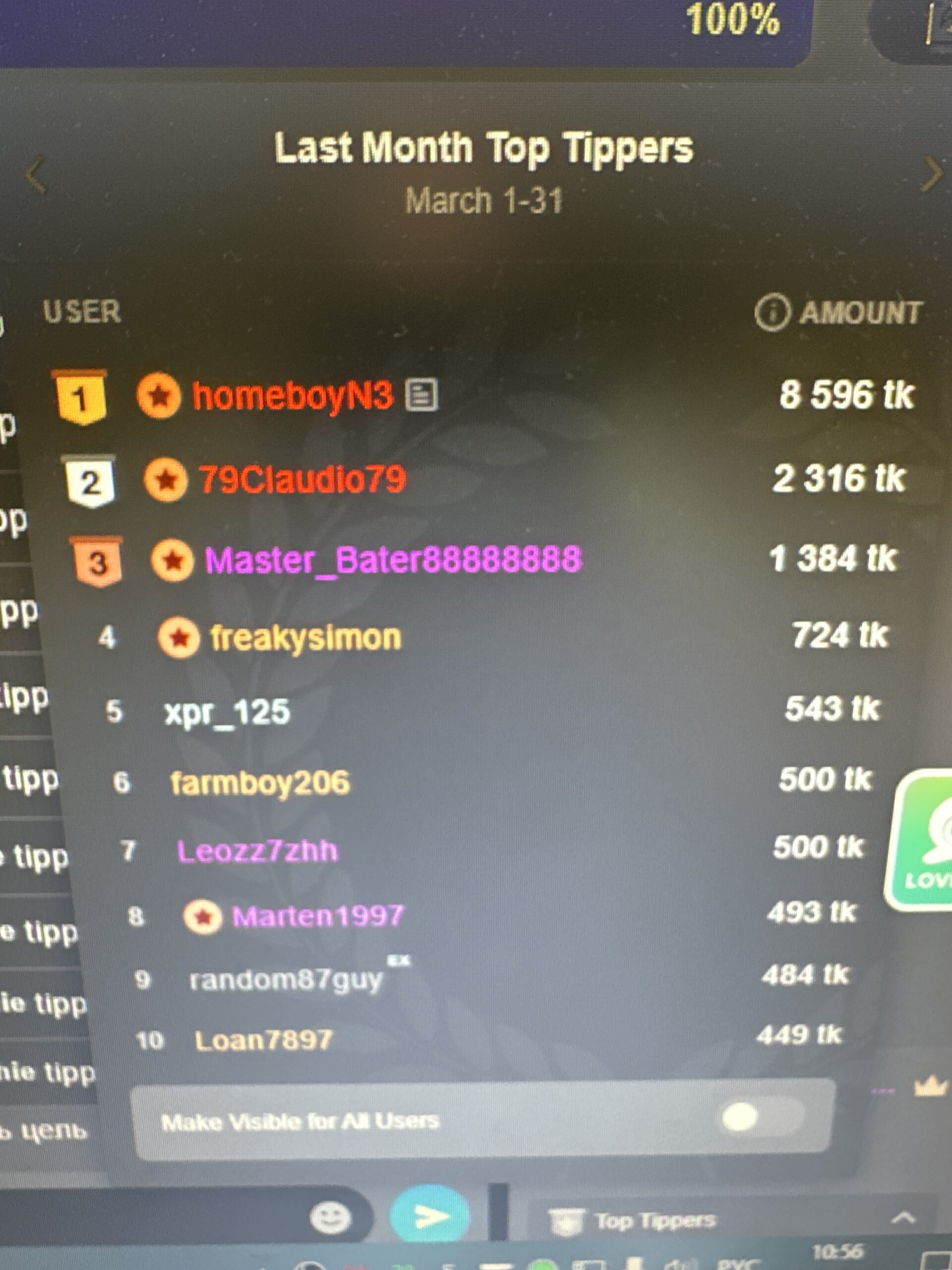Select random87guy from the list
The image size is (952, 1270).
coord(285,980)
